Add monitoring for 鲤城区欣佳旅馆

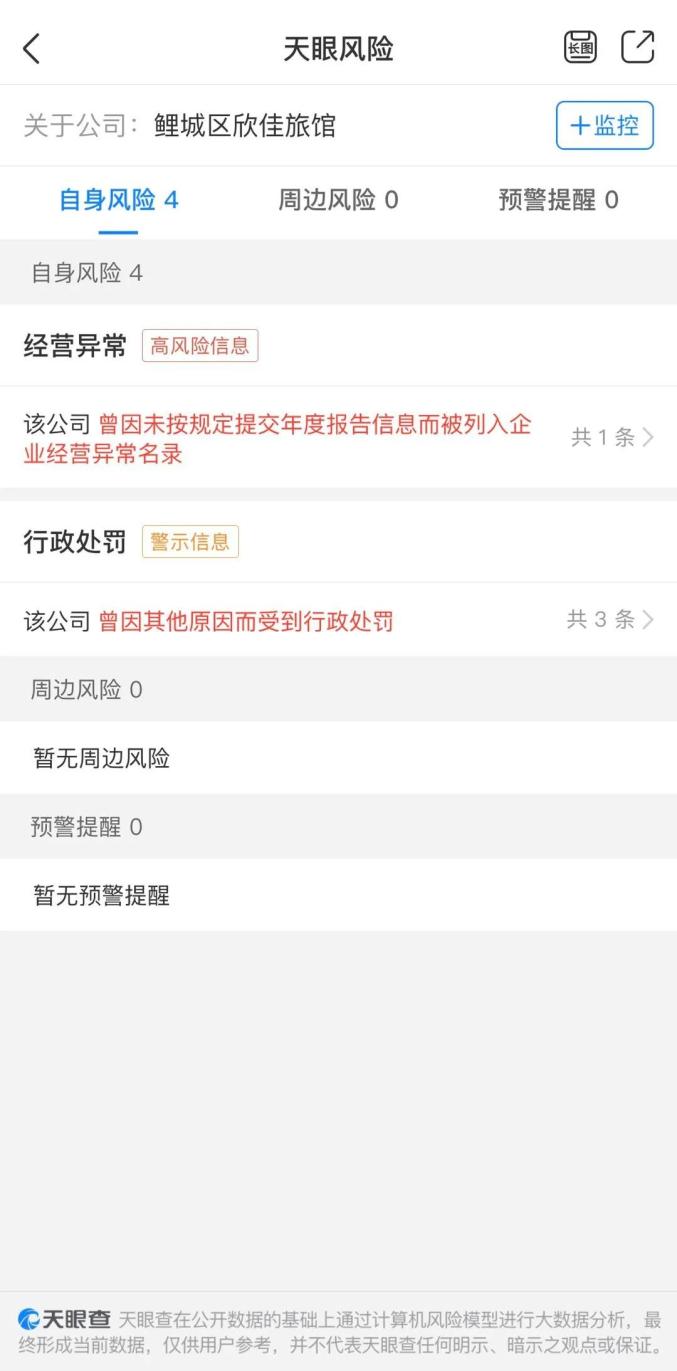pos(604,126)
